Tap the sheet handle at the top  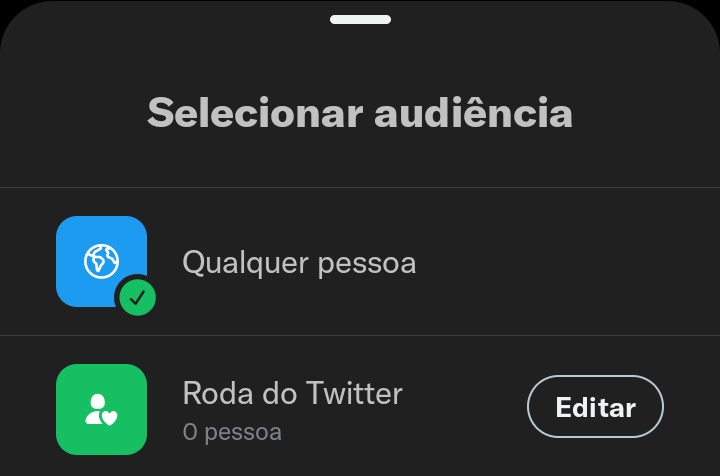(360, 19)
